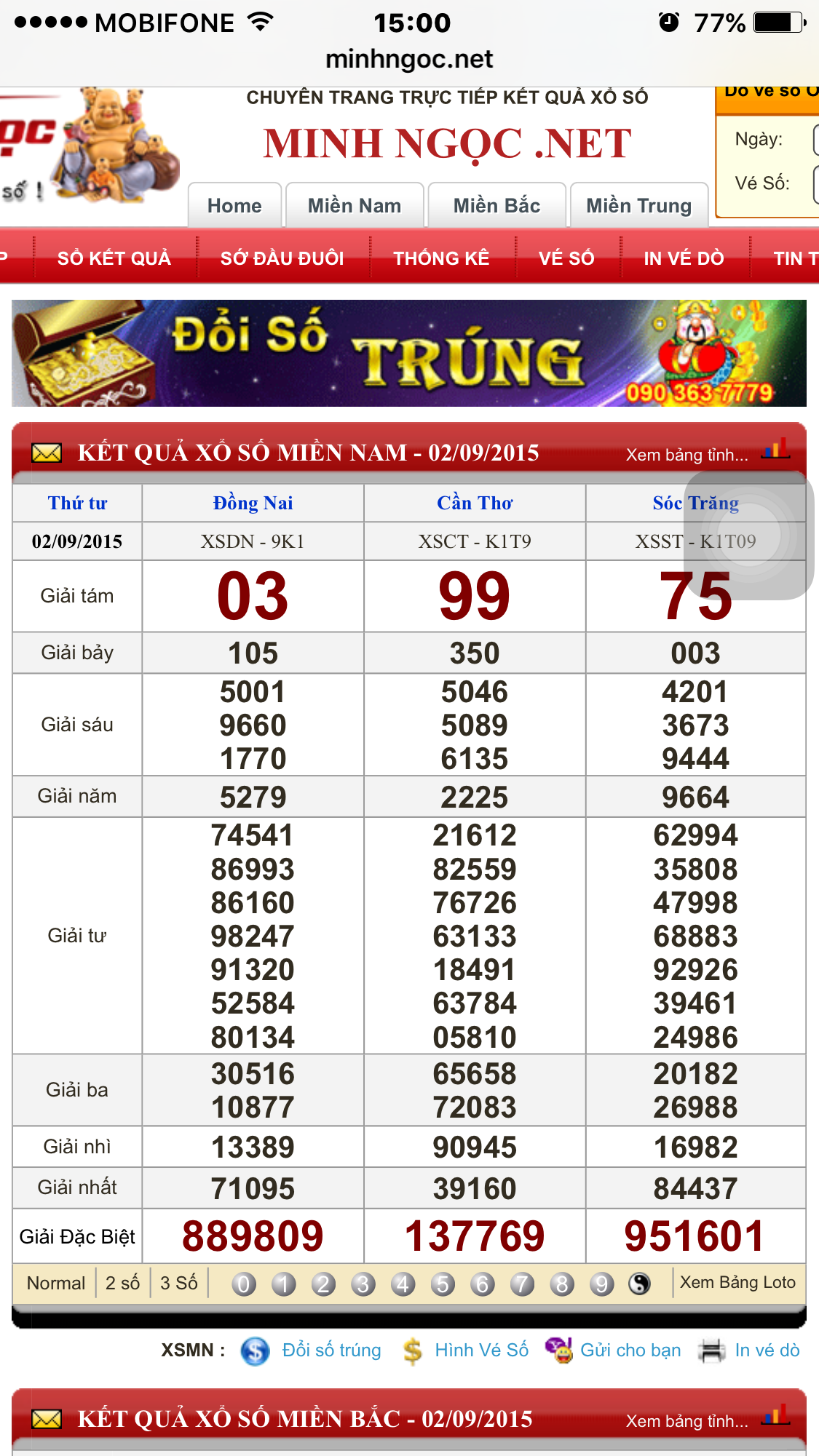Open SỔ KẾT QUẢ menu item

(x=114, y=258)
